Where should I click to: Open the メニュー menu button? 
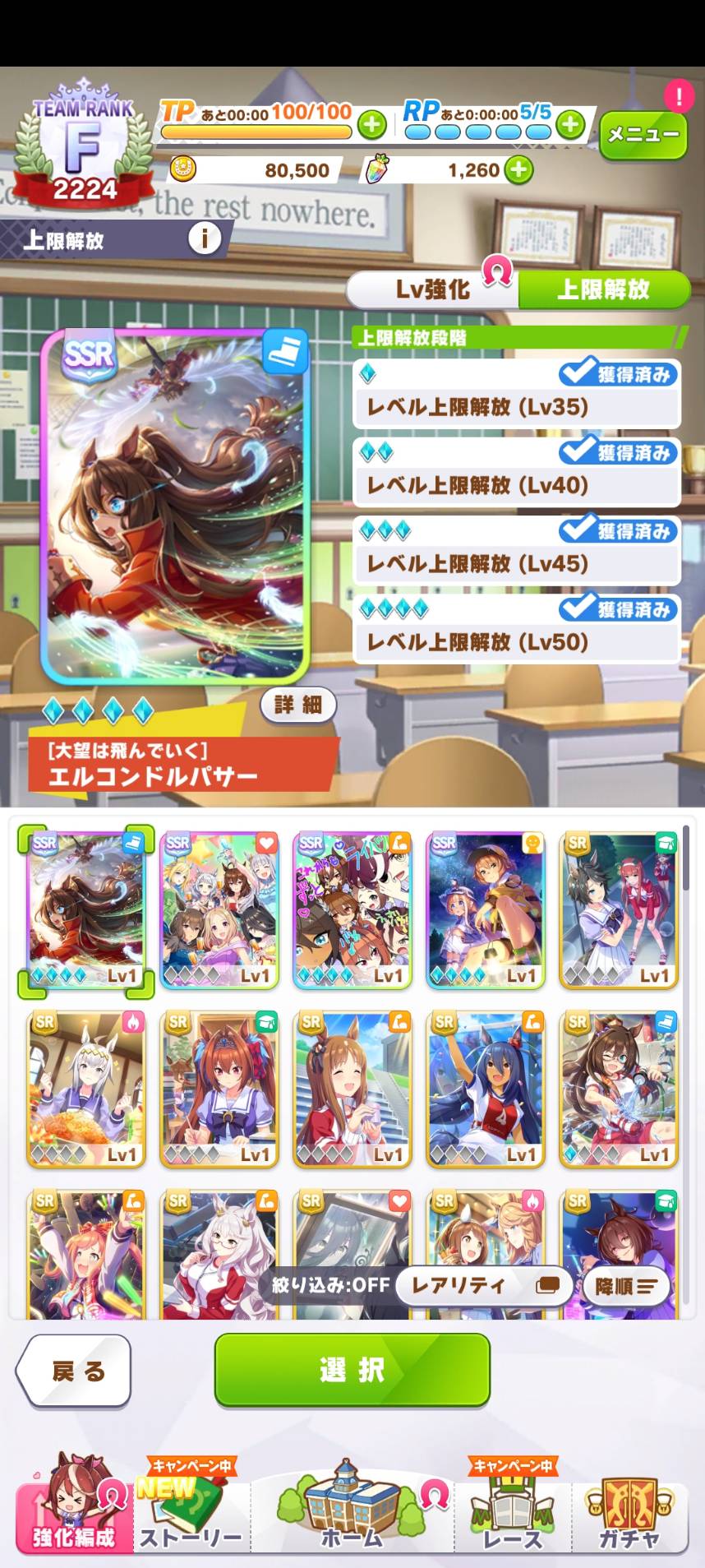pyautogui.click(x=643, y=134)
